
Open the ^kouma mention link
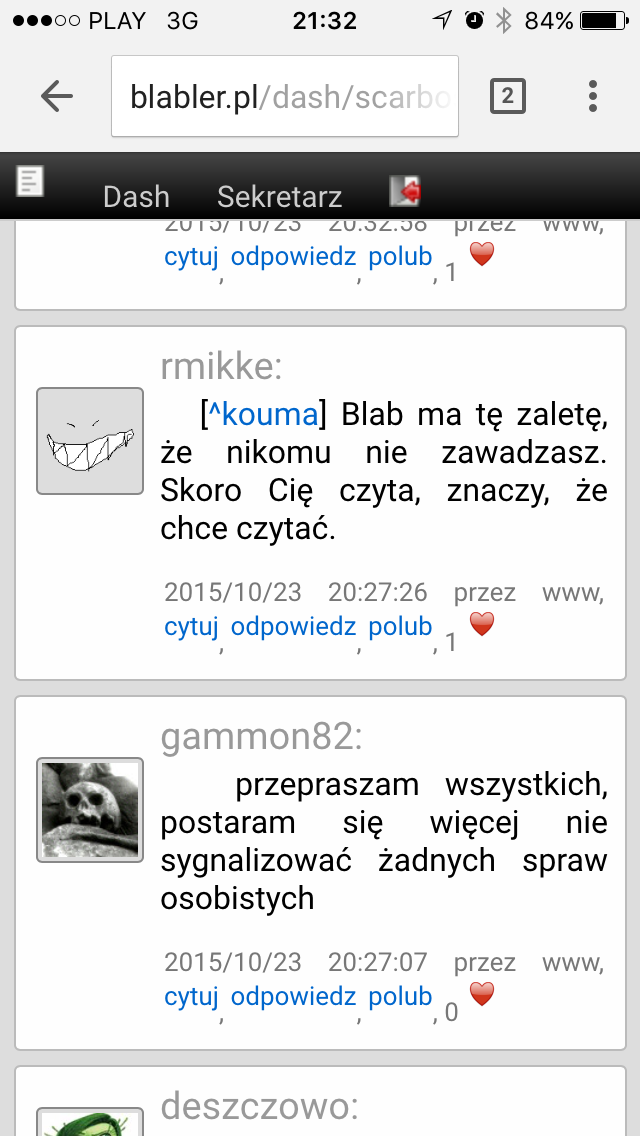click(x=263, y=414)
